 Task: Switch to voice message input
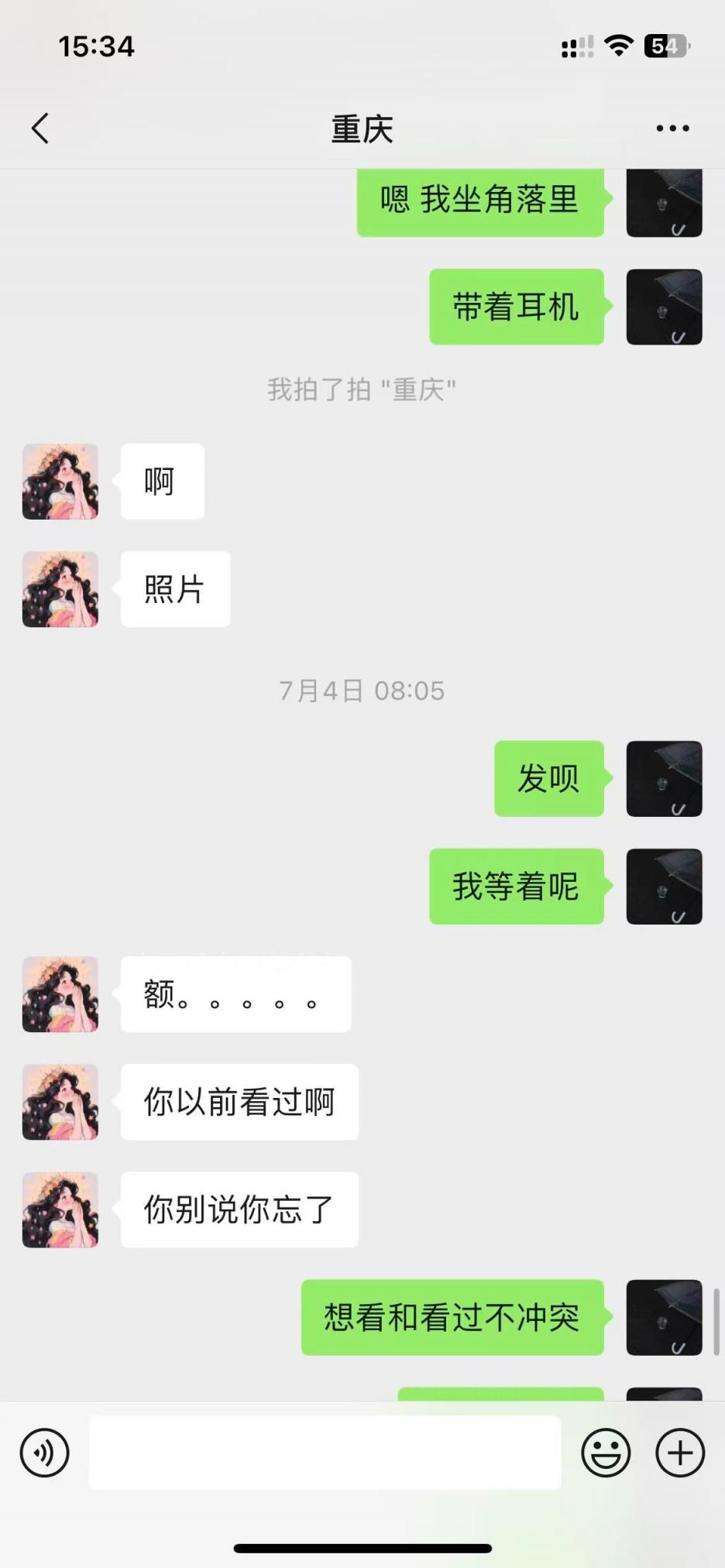point(45,1453)
